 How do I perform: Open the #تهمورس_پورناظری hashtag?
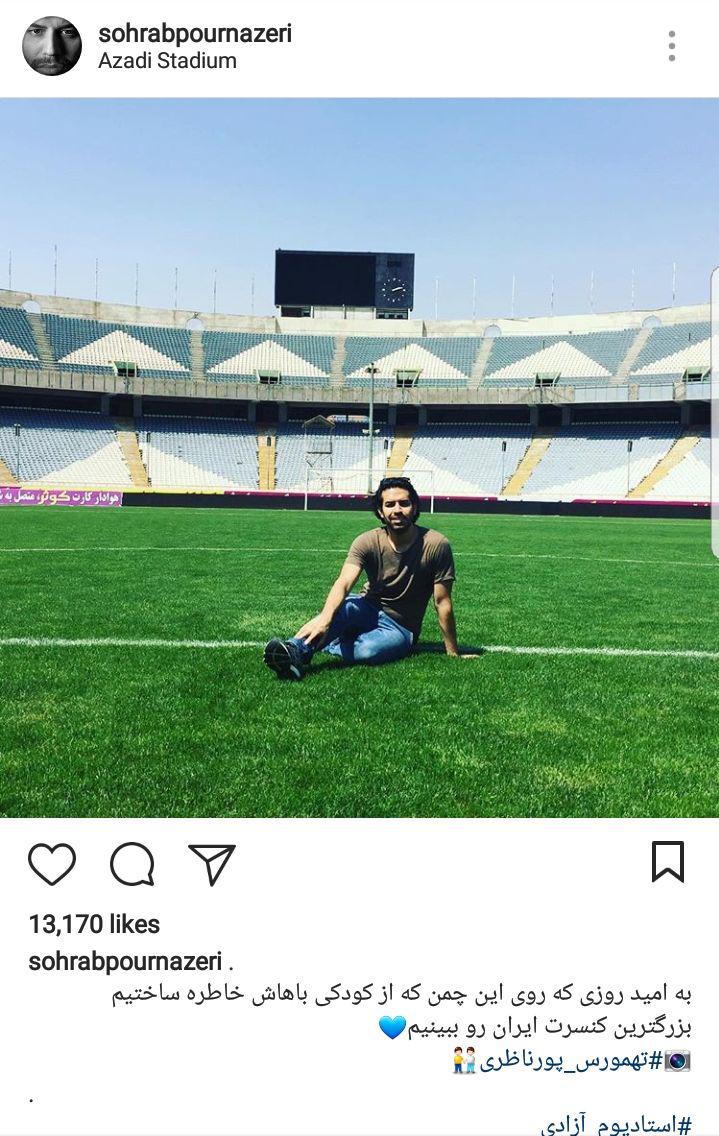(x=570, y=1061)
